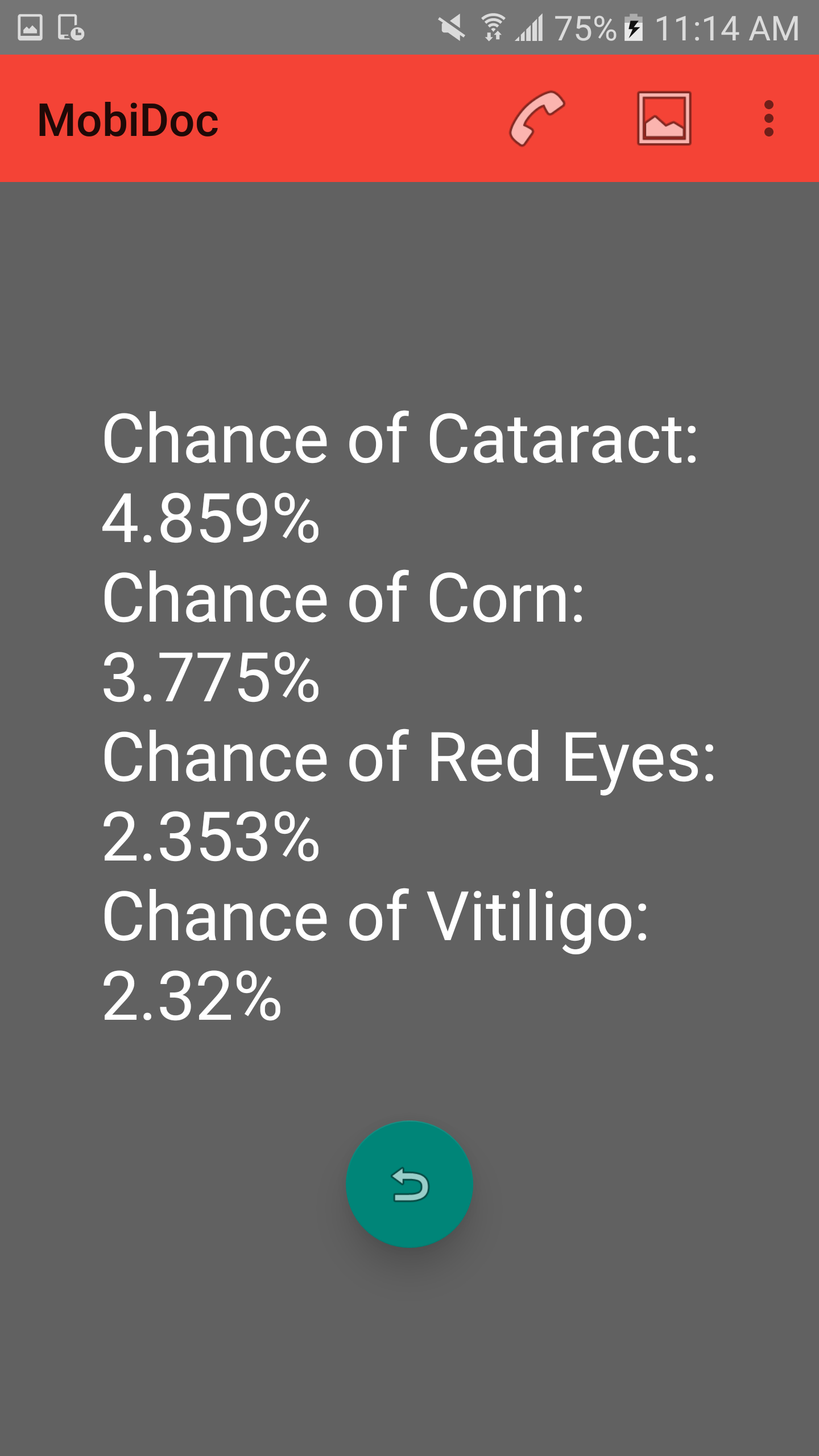Open the image gallery icon

[x=664, y=118]
